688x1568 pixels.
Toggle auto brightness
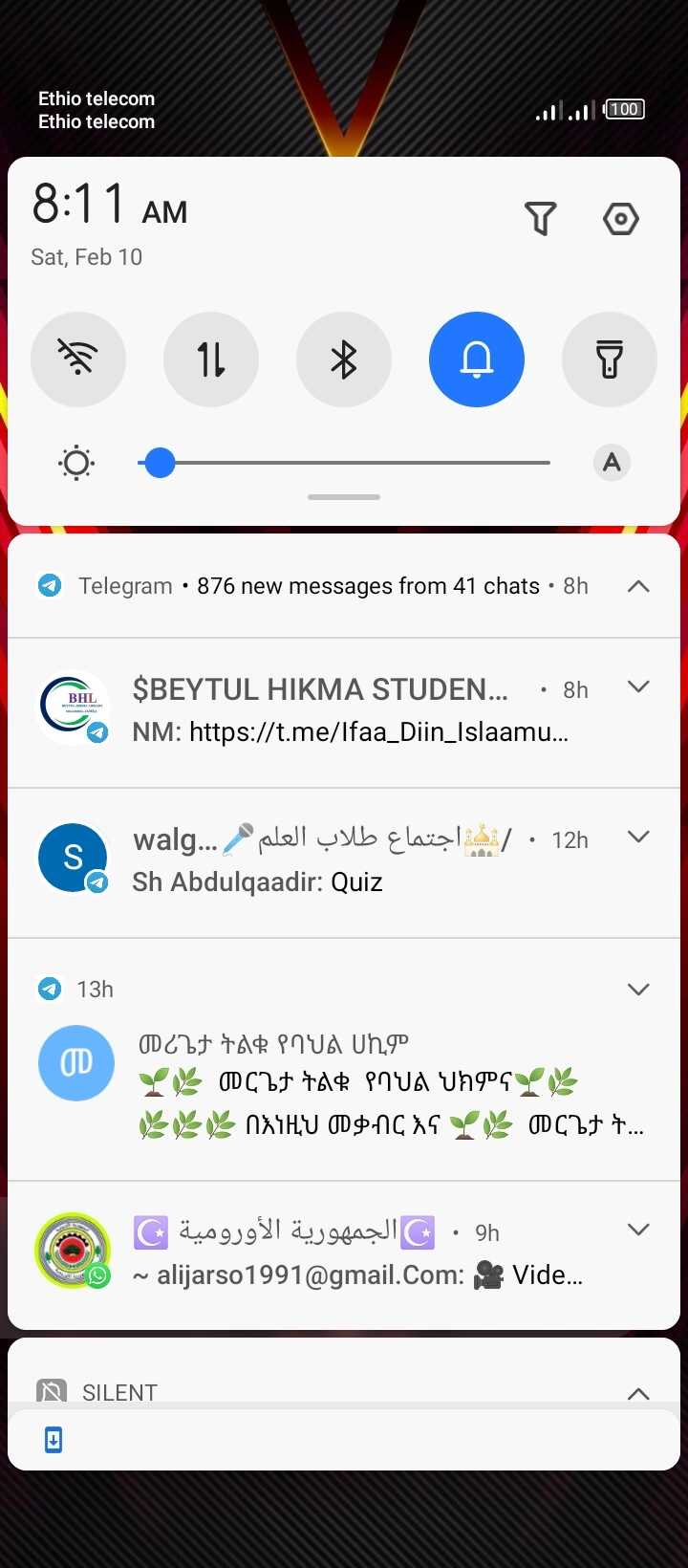pyautogui.click(x=612, y=463)
